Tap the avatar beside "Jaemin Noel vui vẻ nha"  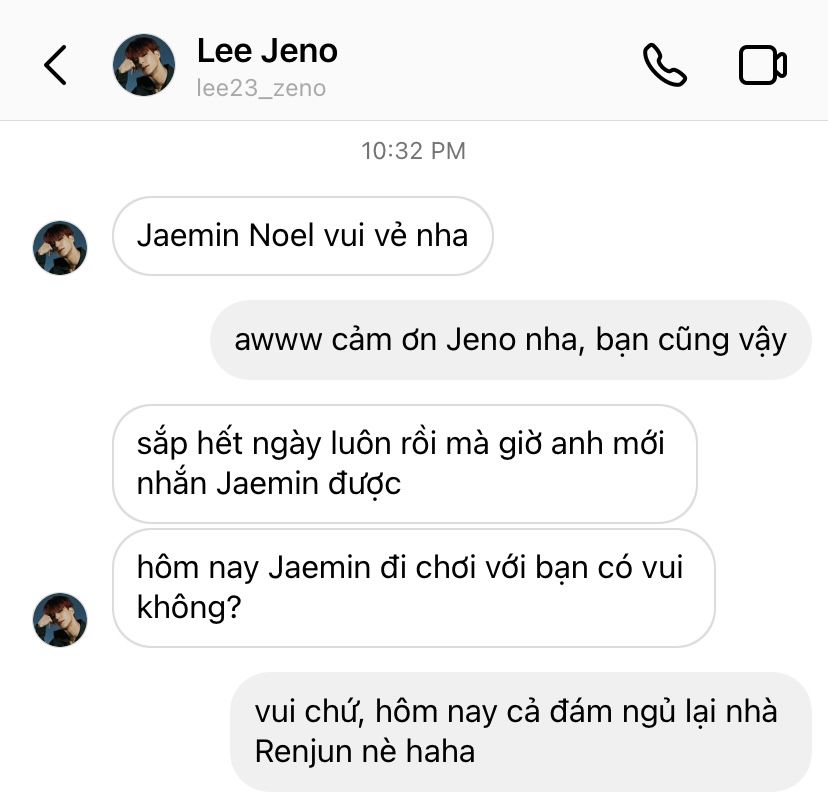click(x=60, y=248)
